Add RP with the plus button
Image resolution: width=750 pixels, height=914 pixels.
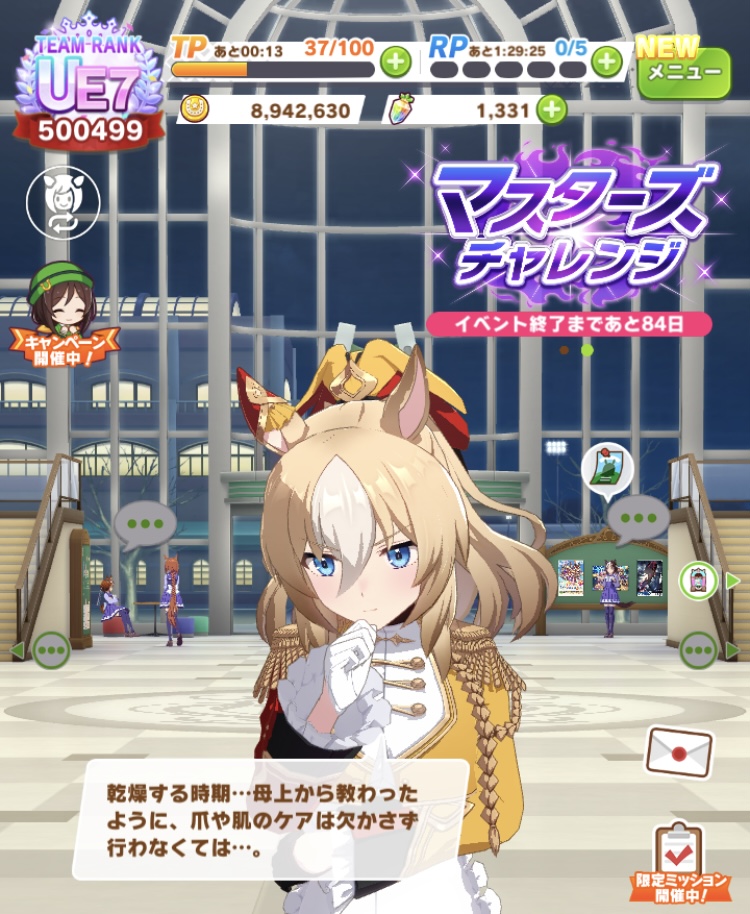(x=606, y=62)
